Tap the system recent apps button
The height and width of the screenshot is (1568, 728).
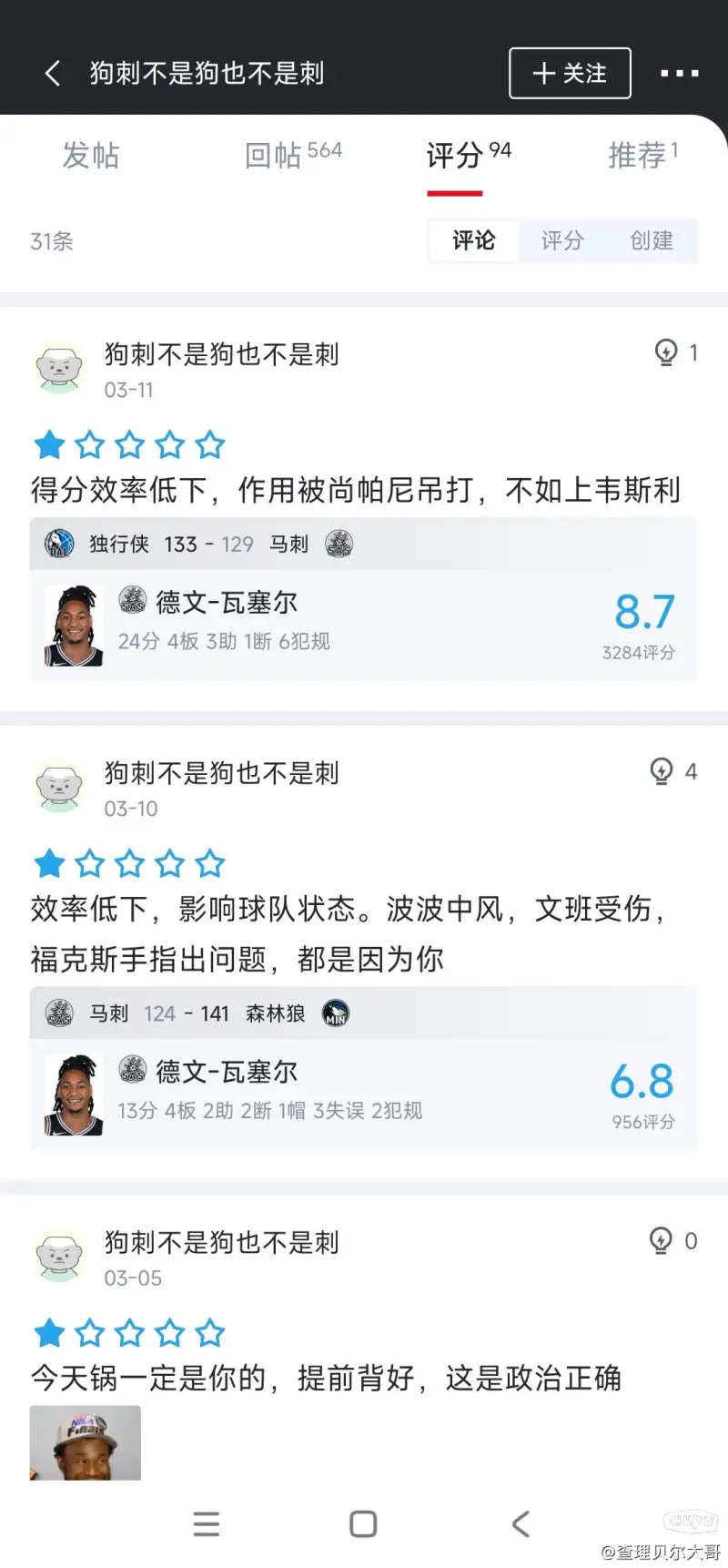pyautogui.click(x=207, y=1524)
